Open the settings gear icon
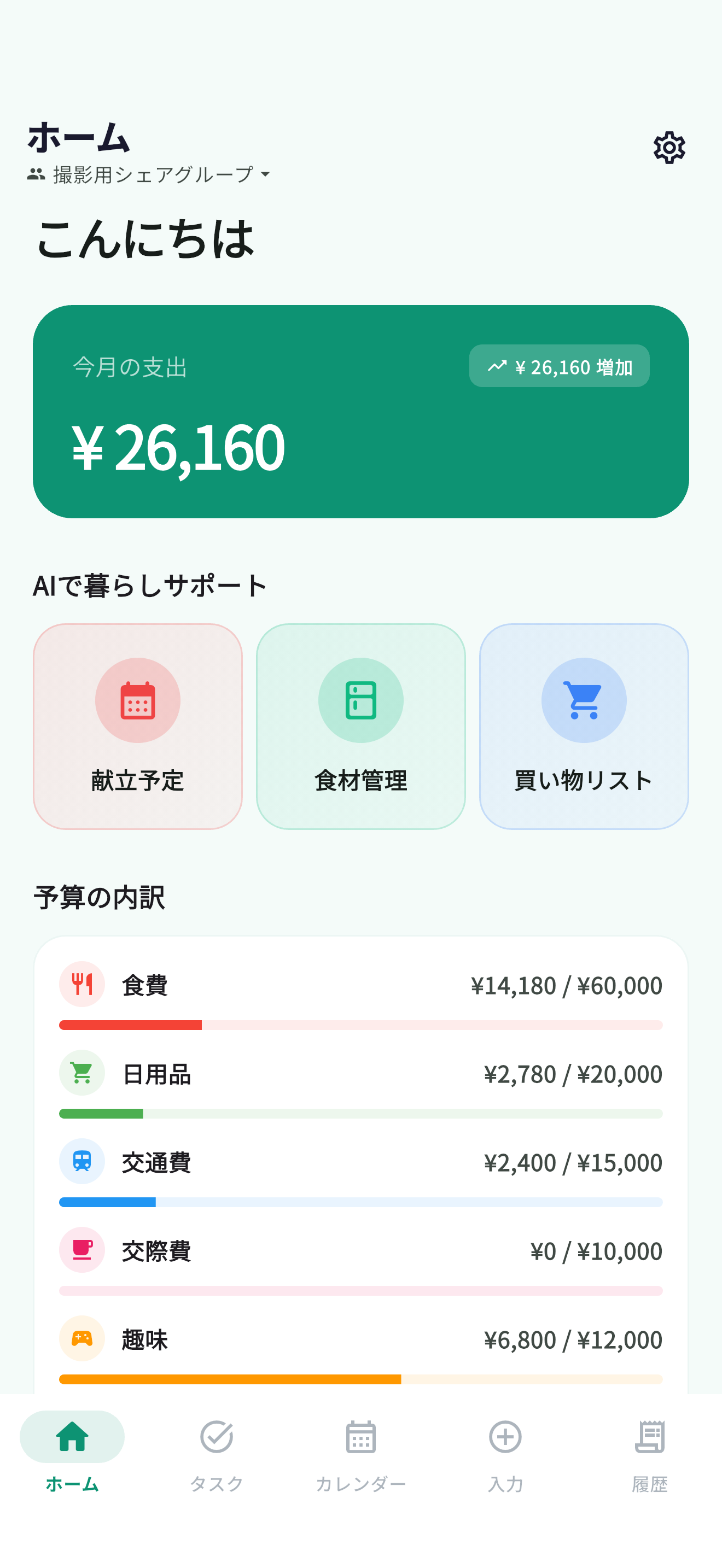The width and height of the screenshot is (722, 1568). point(668,147)
